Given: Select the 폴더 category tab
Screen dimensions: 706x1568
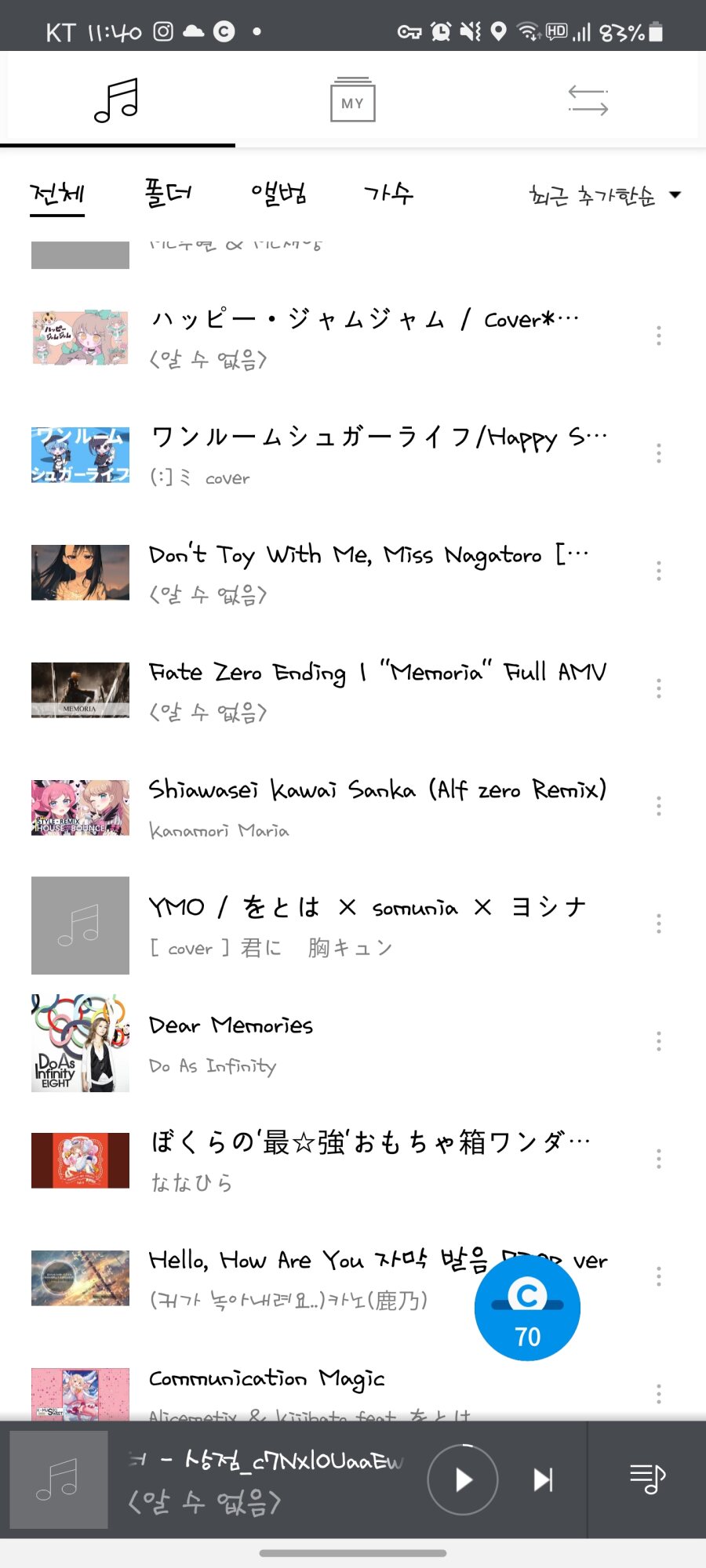Looking at the screenshot, I should click(168, 194).
